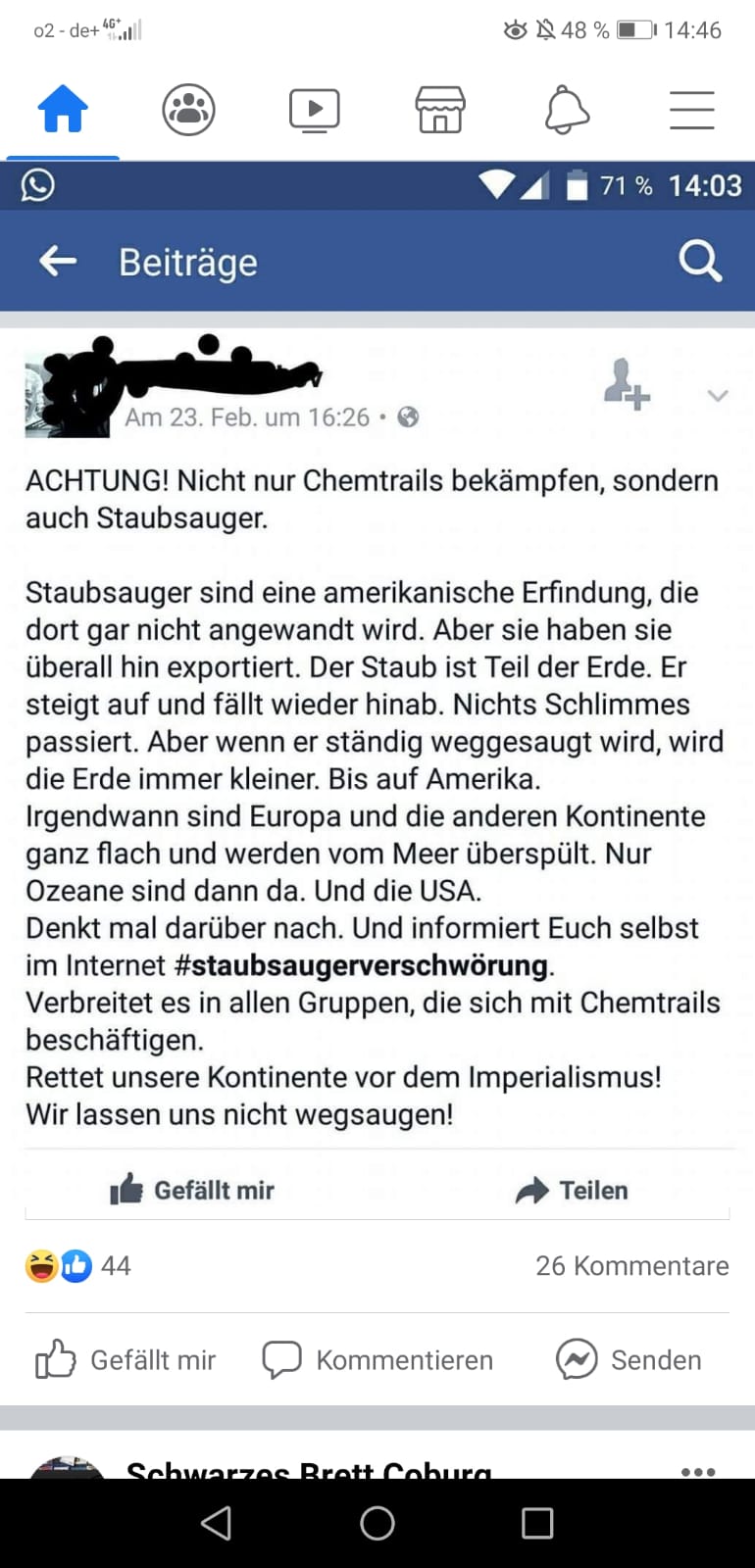Open overflow menu of Schwarzes Brett Coburg post
The width and height of the screenshot is (755, 1568).
(x=697, y=1470)
